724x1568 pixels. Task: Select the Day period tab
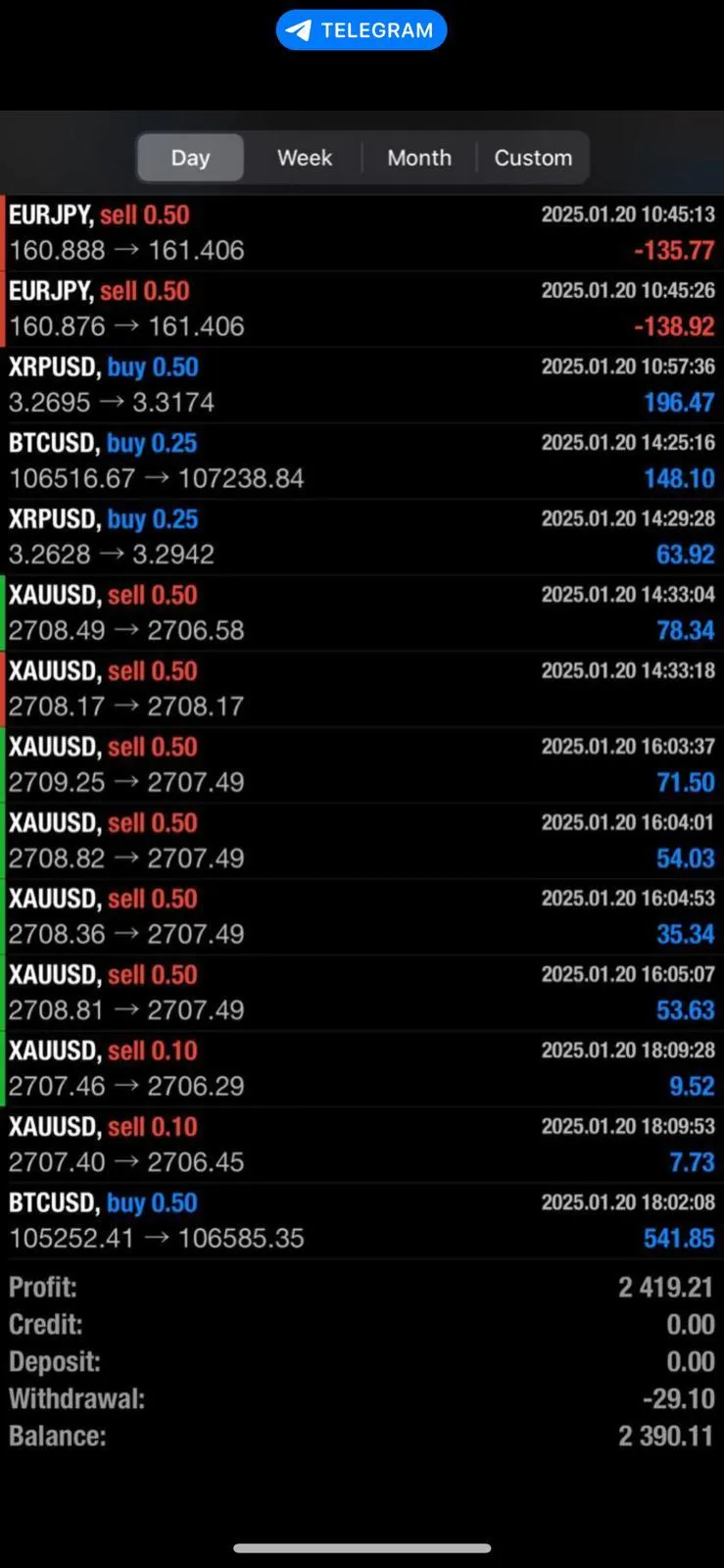click(190, 158)
